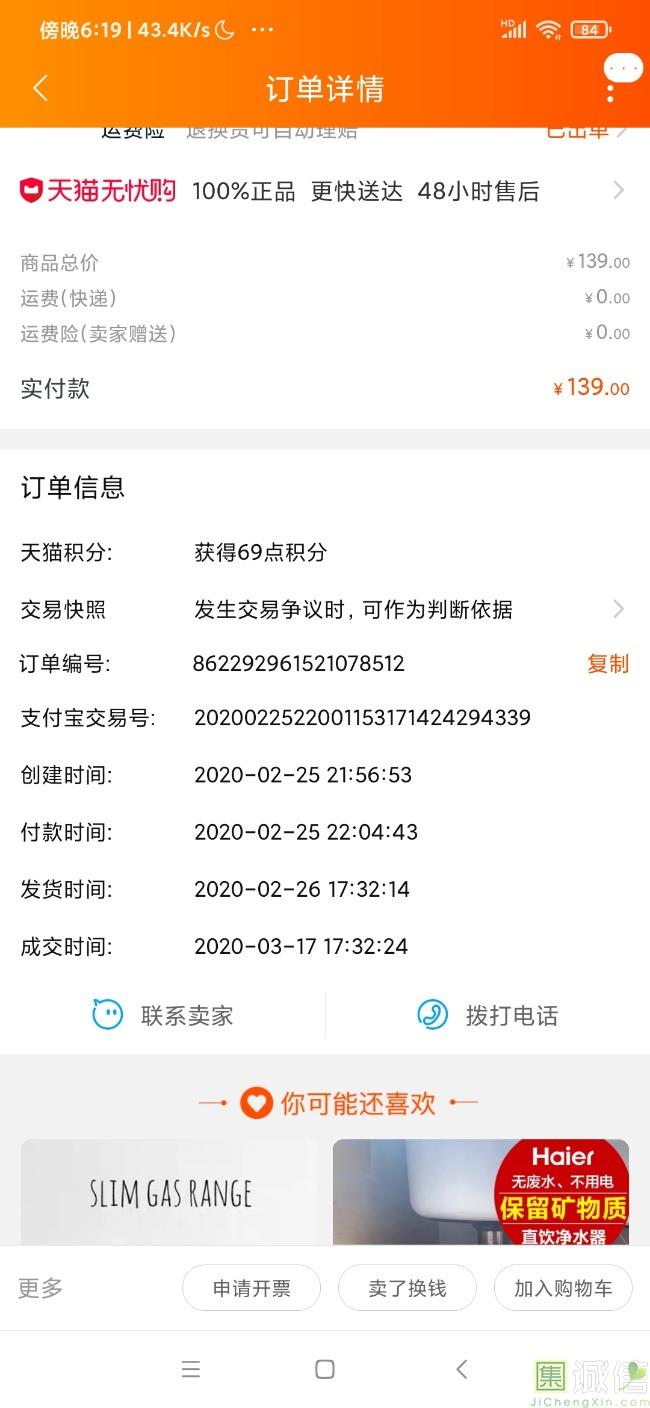
Task: Copy the order number with 复制
Action: tap(607, 663)
